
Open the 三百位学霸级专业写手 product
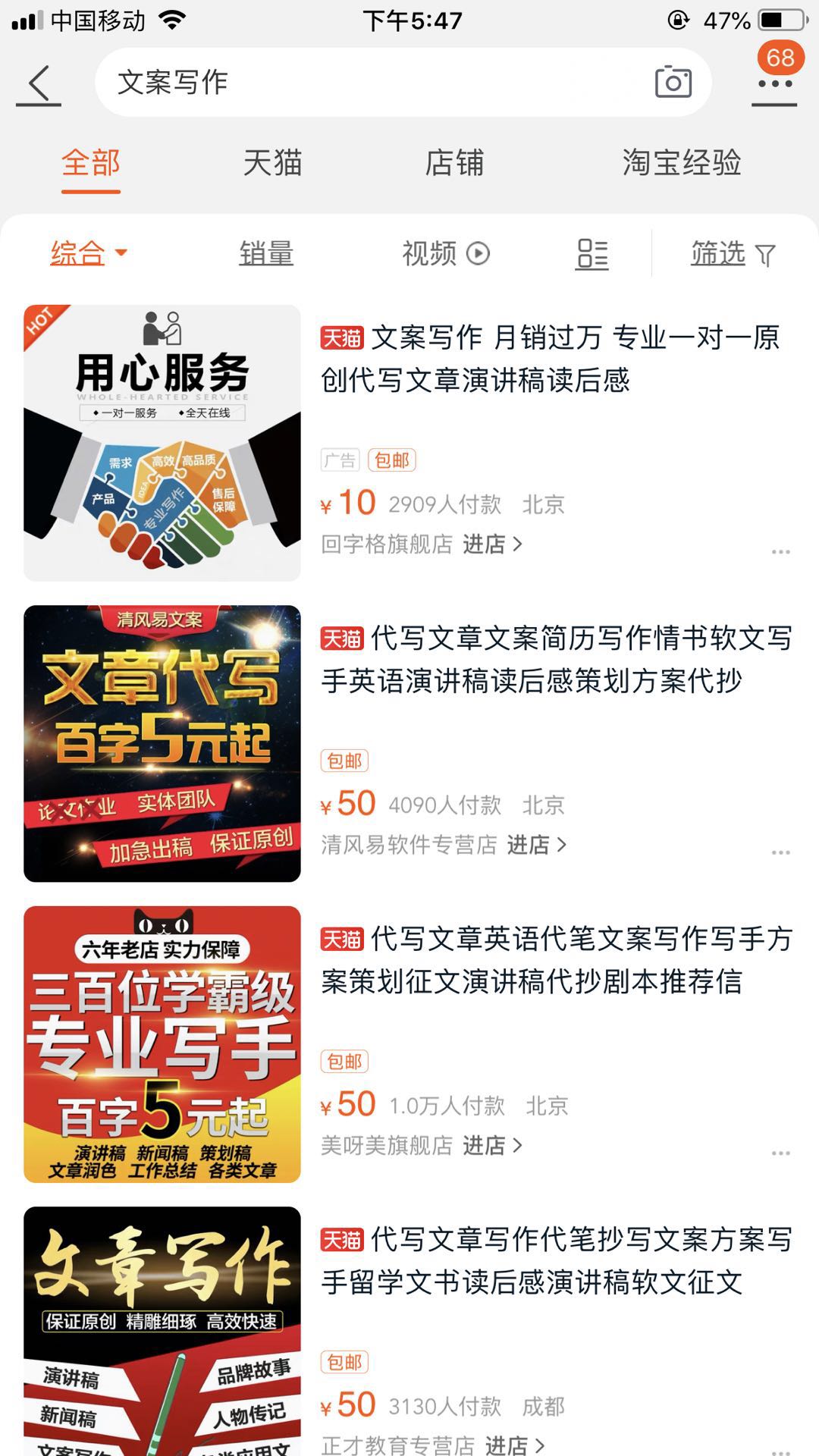162,1044
